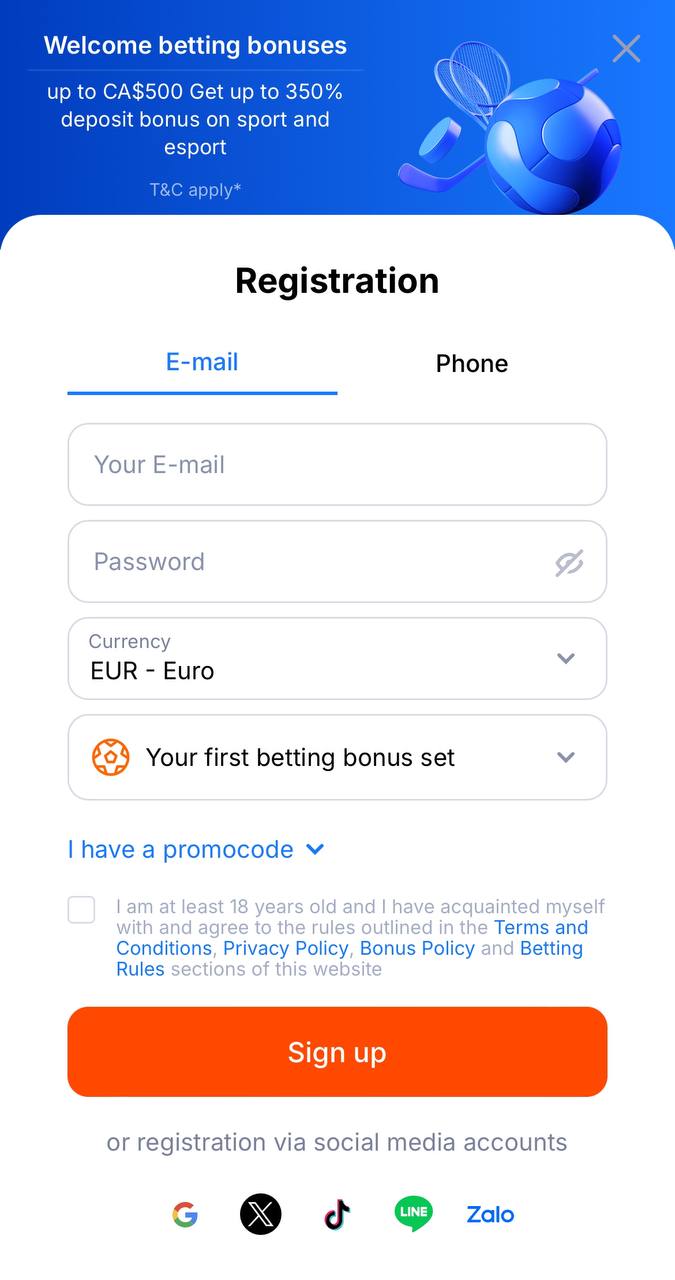Register with LINE account

pos(413,1214)
